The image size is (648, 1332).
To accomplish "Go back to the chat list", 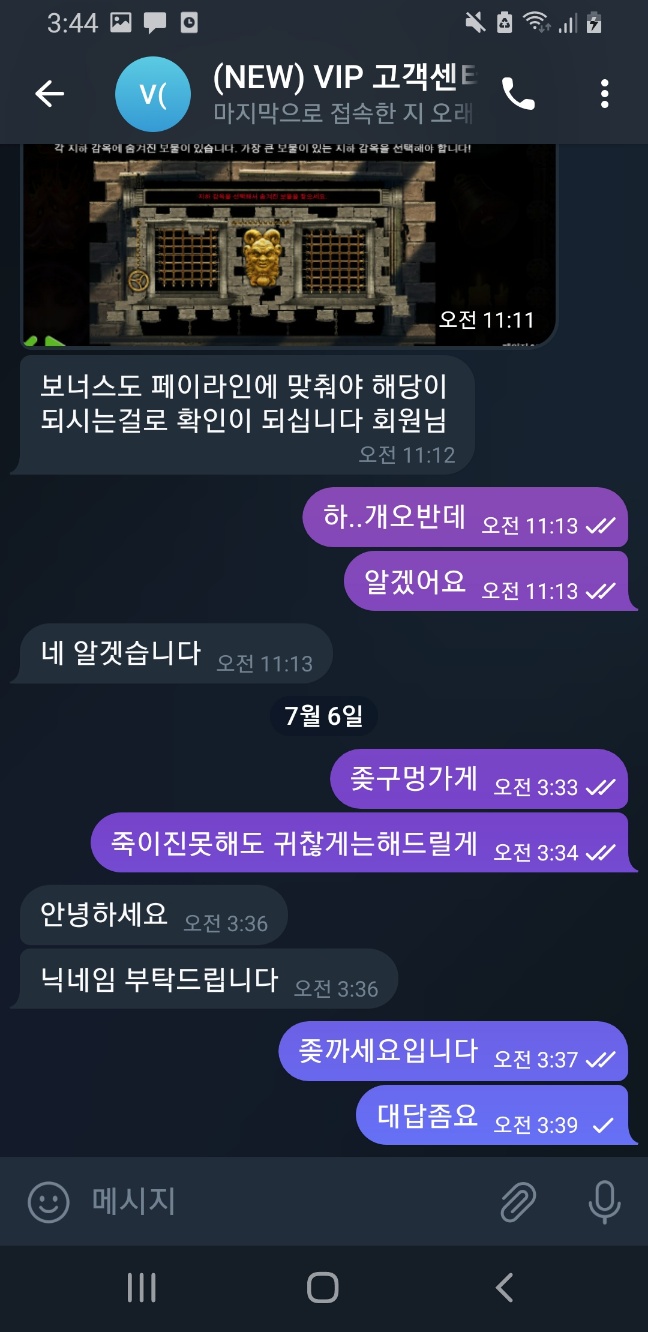I will pos(49,94).
